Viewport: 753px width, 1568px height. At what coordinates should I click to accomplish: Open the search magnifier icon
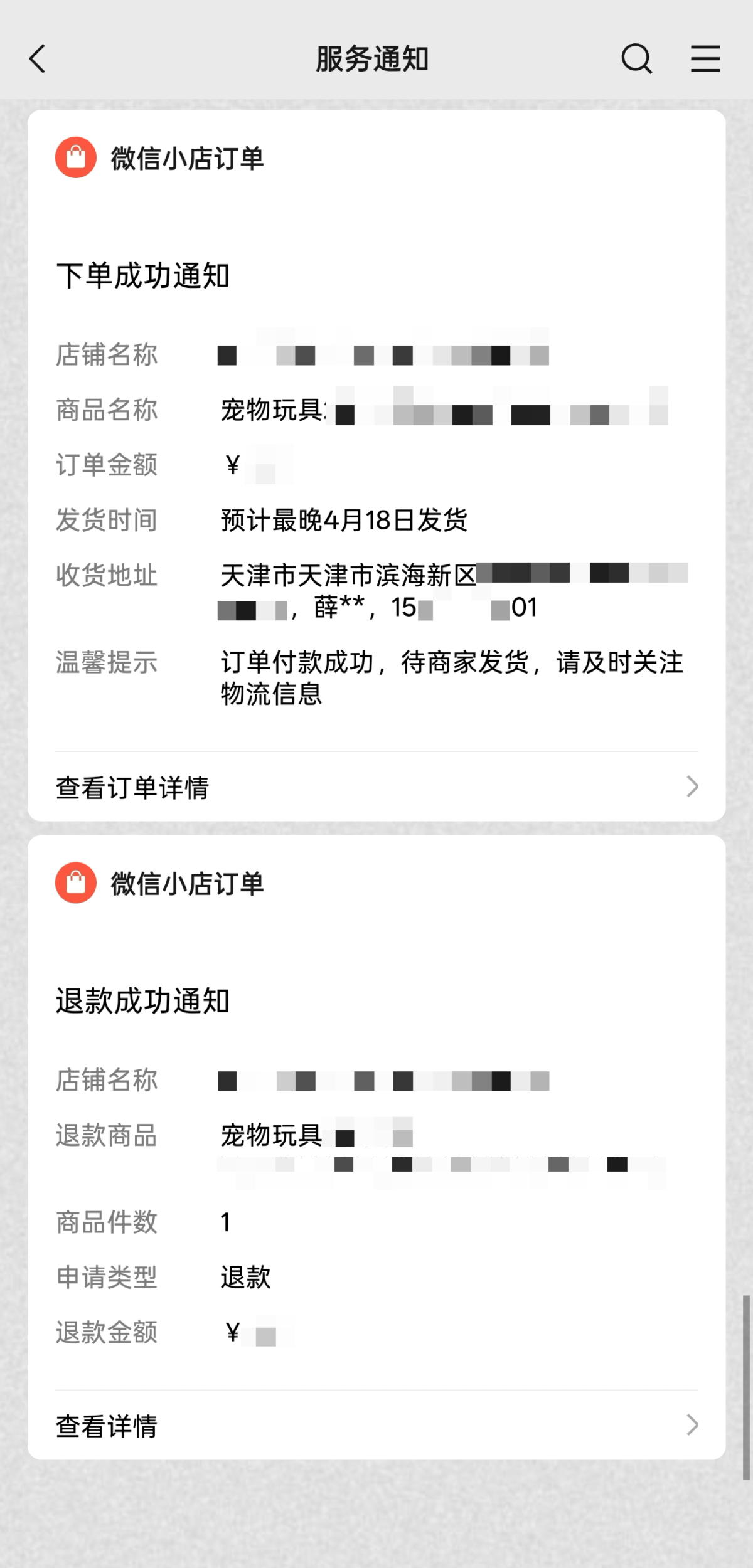click(637, 58)
